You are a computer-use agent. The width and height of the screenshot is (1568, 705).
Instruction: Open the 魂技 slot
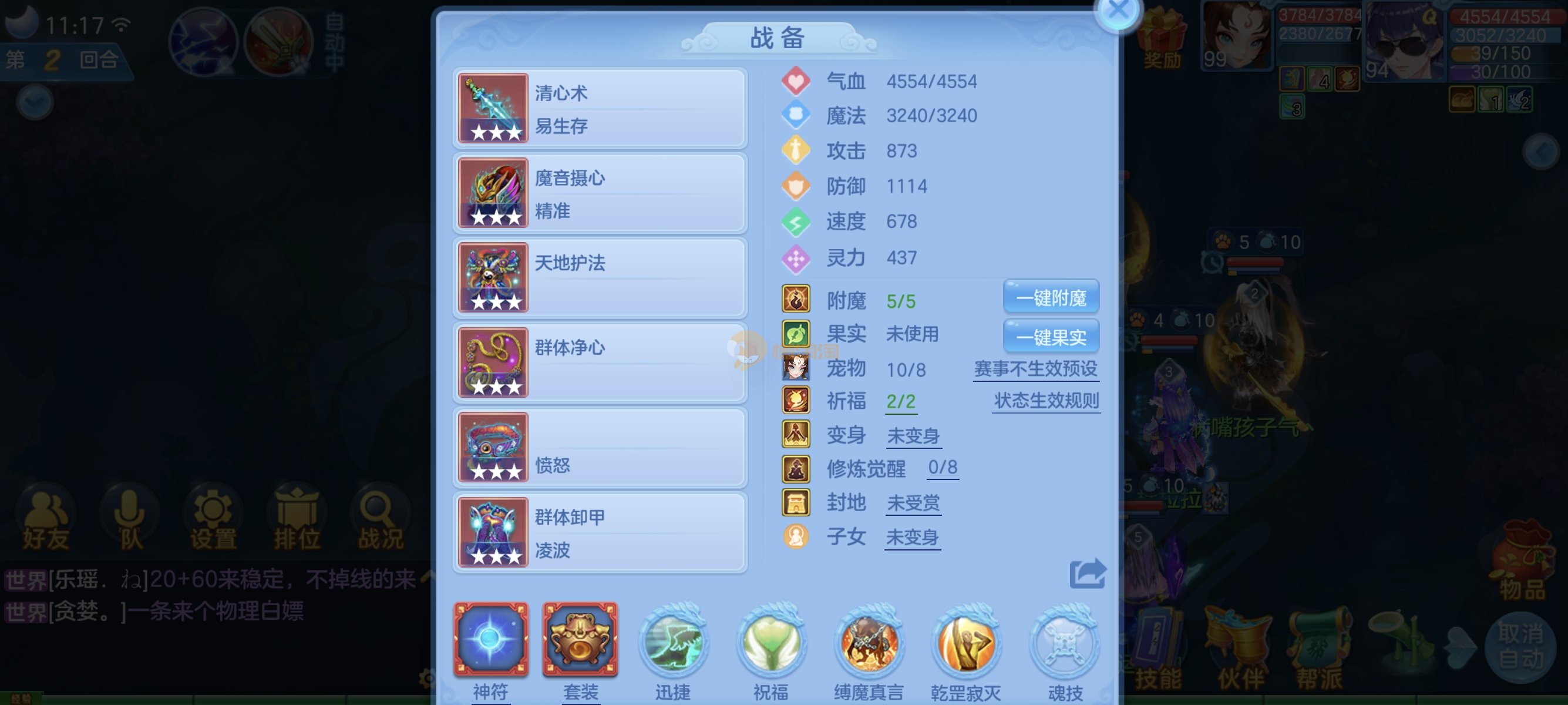pos(1064,643)
